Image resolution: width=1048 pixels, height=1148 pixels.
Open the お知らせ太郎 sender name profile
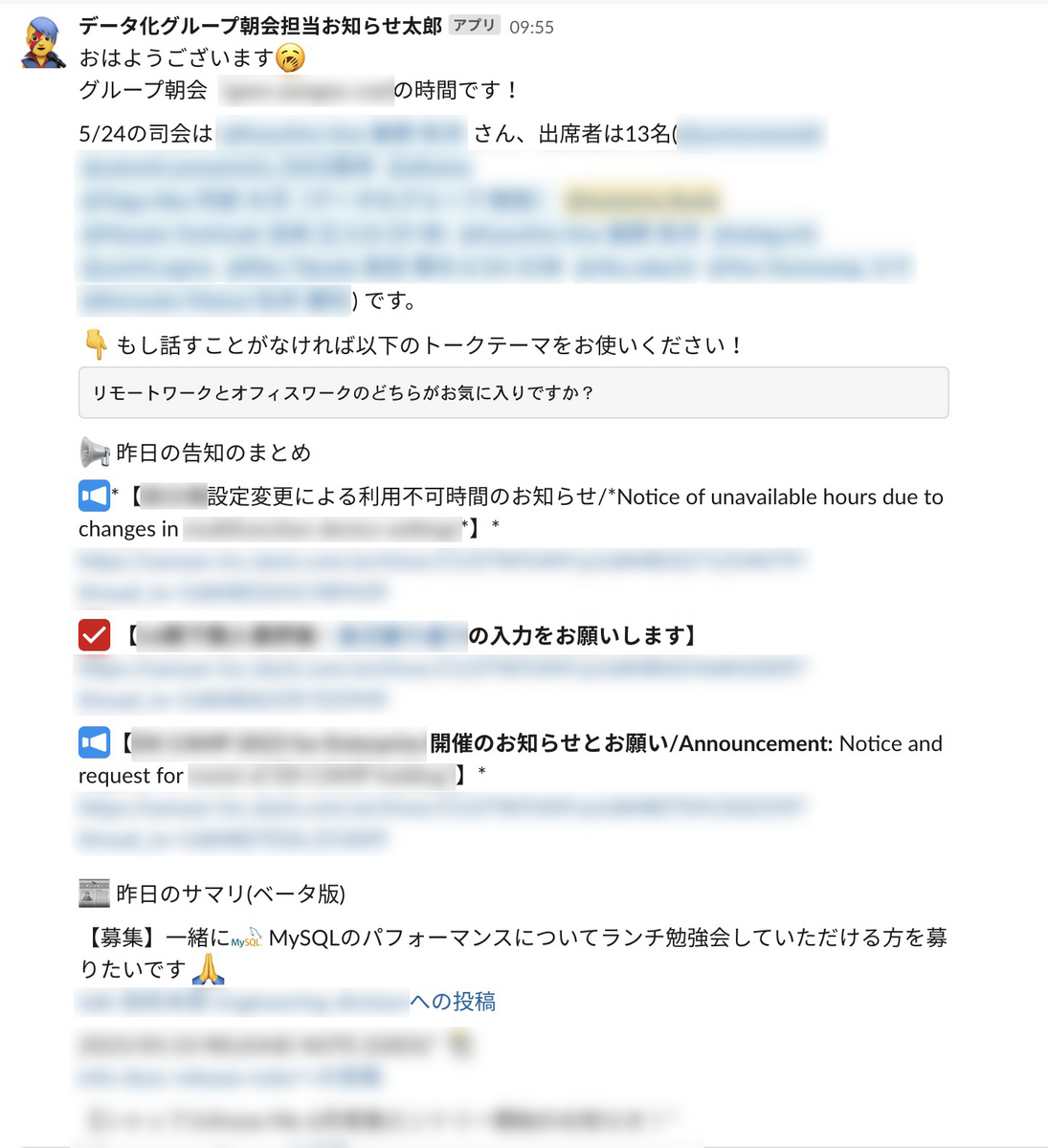259,26
